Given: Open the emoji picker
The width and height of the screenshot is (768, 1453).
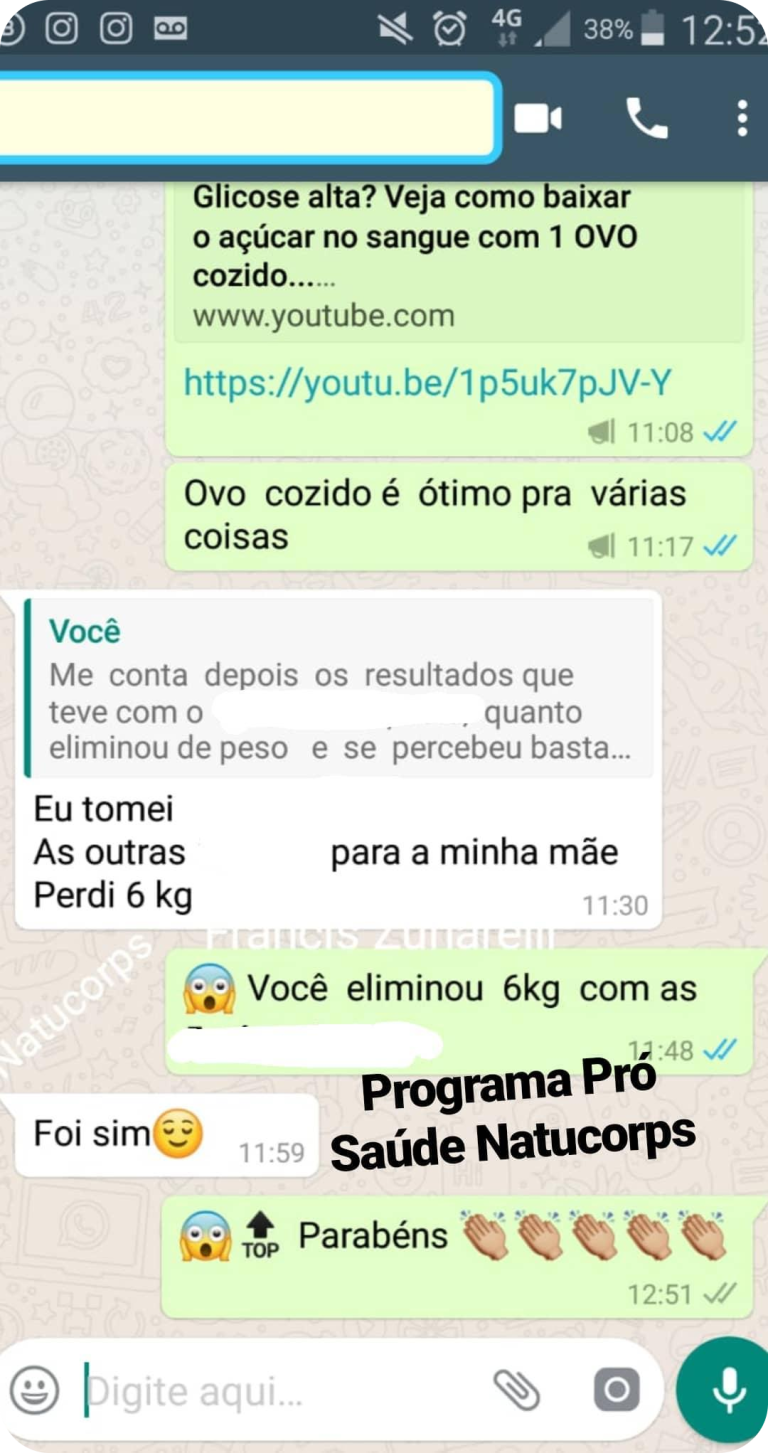Looking at the screenshot, I should click(37, 1389).
